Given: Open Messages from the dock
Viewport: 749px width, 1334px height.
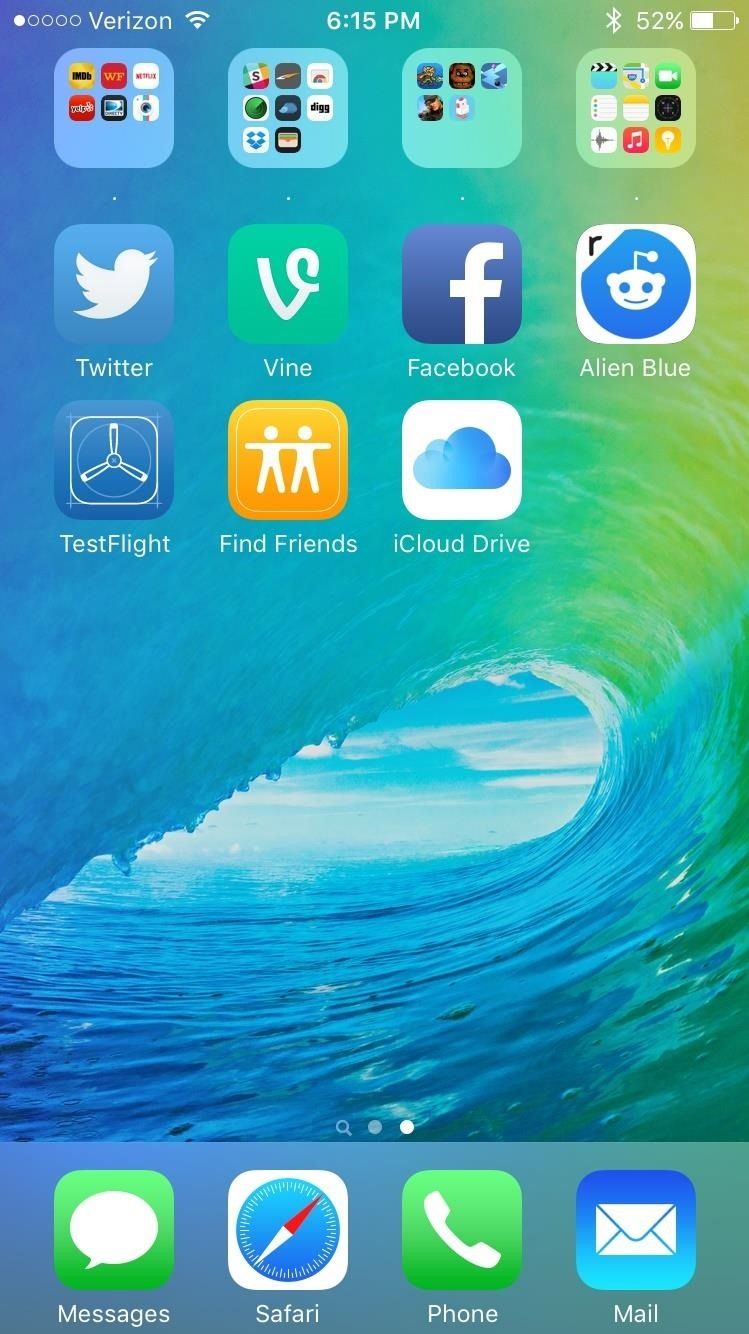Looking at the screenshot, I should tap(114, 1230).
